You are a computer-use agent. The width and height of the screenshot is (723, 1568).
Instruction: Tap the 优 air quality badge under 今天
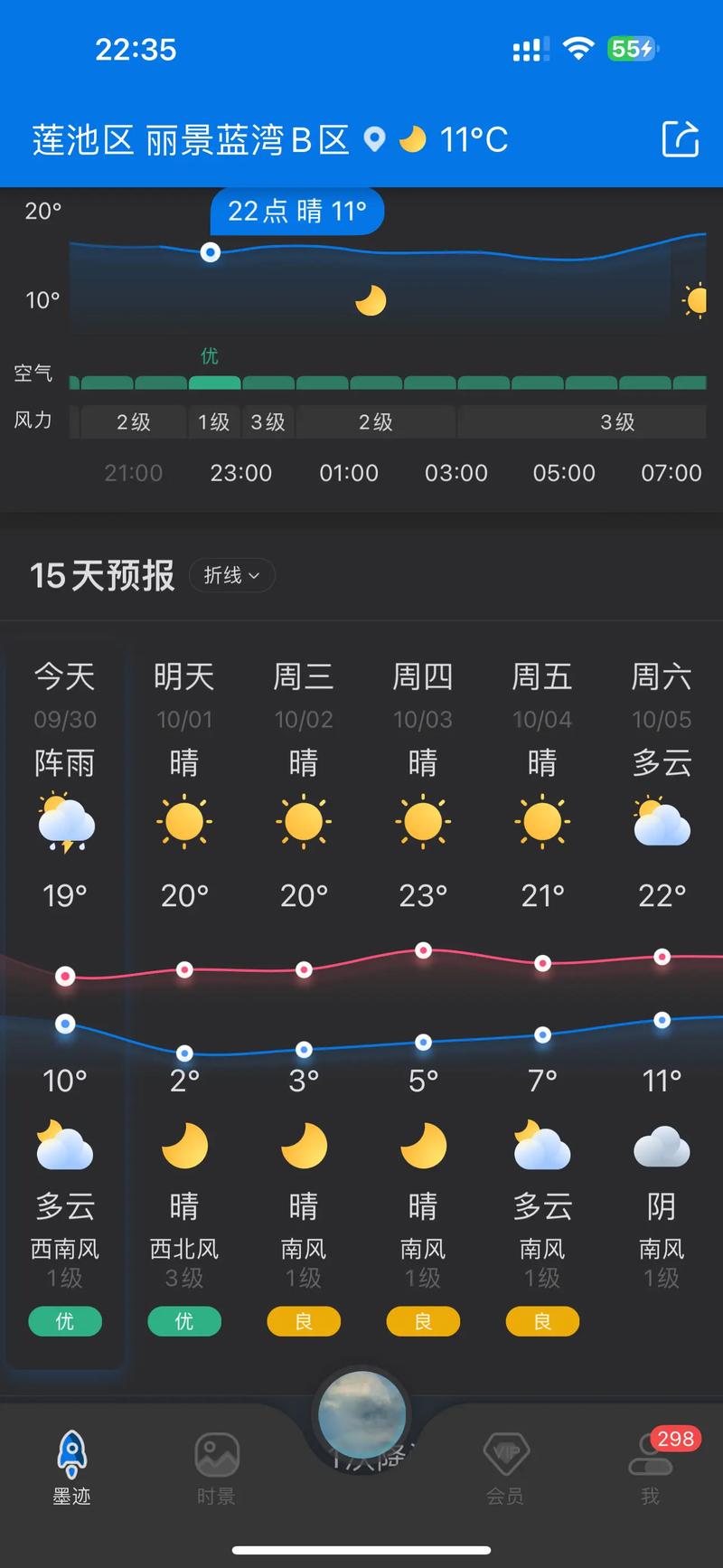(x=64, y=1321)
